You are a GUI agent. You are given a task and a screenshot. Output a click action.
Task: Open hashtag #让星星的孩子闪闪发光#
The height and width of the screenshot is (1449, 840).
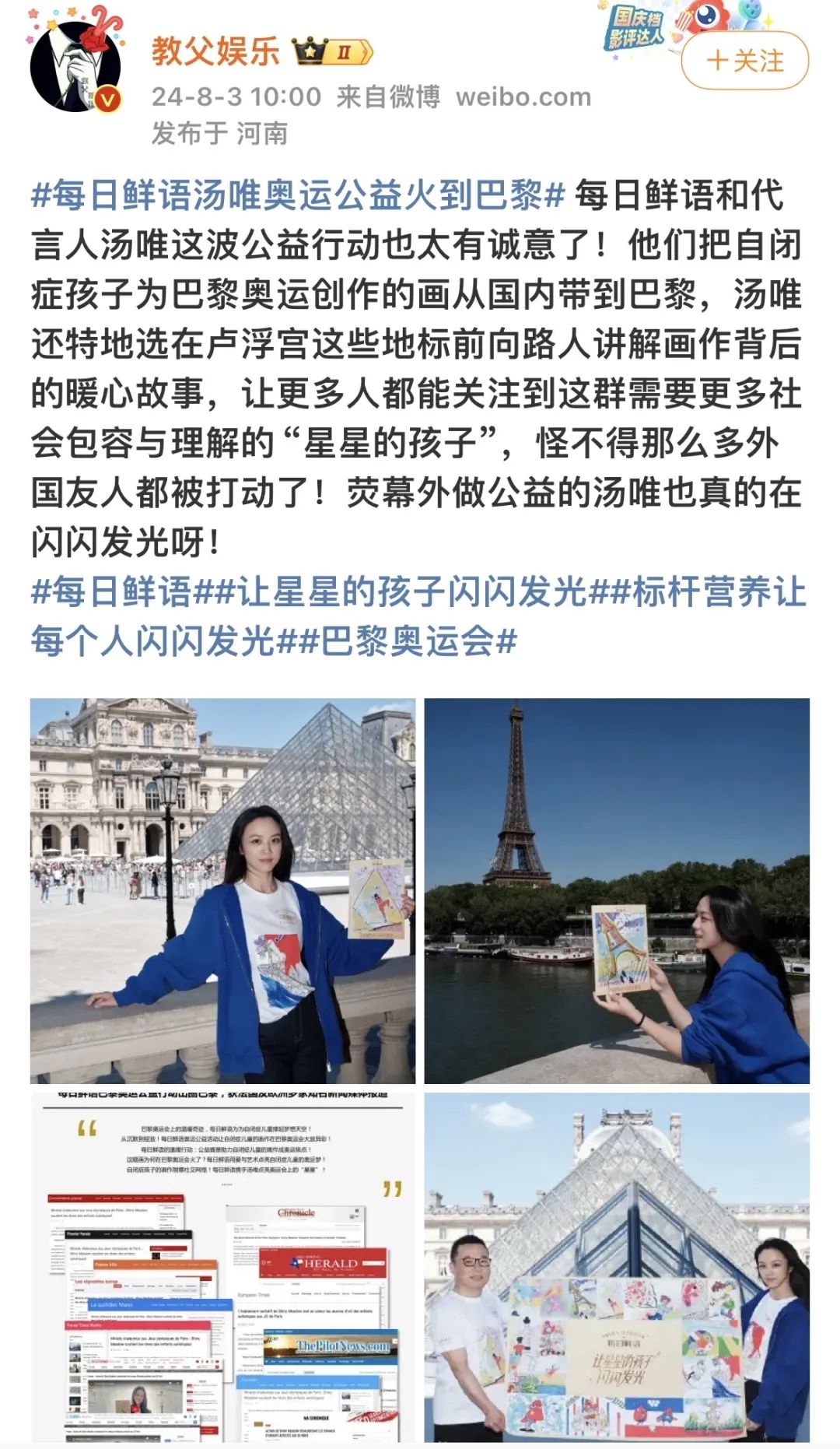412,593
